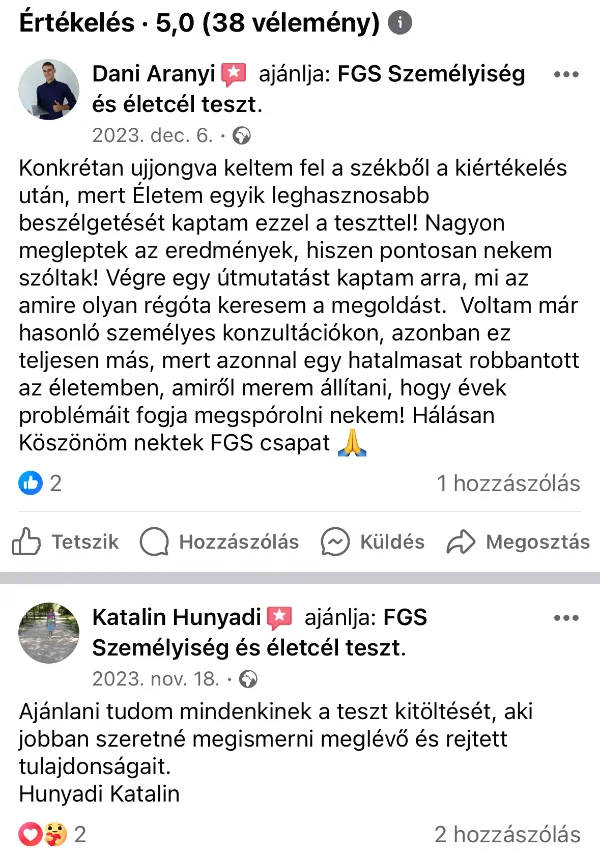Open options menu on Katalin Hunyadi's review

(x=566, y=619)
